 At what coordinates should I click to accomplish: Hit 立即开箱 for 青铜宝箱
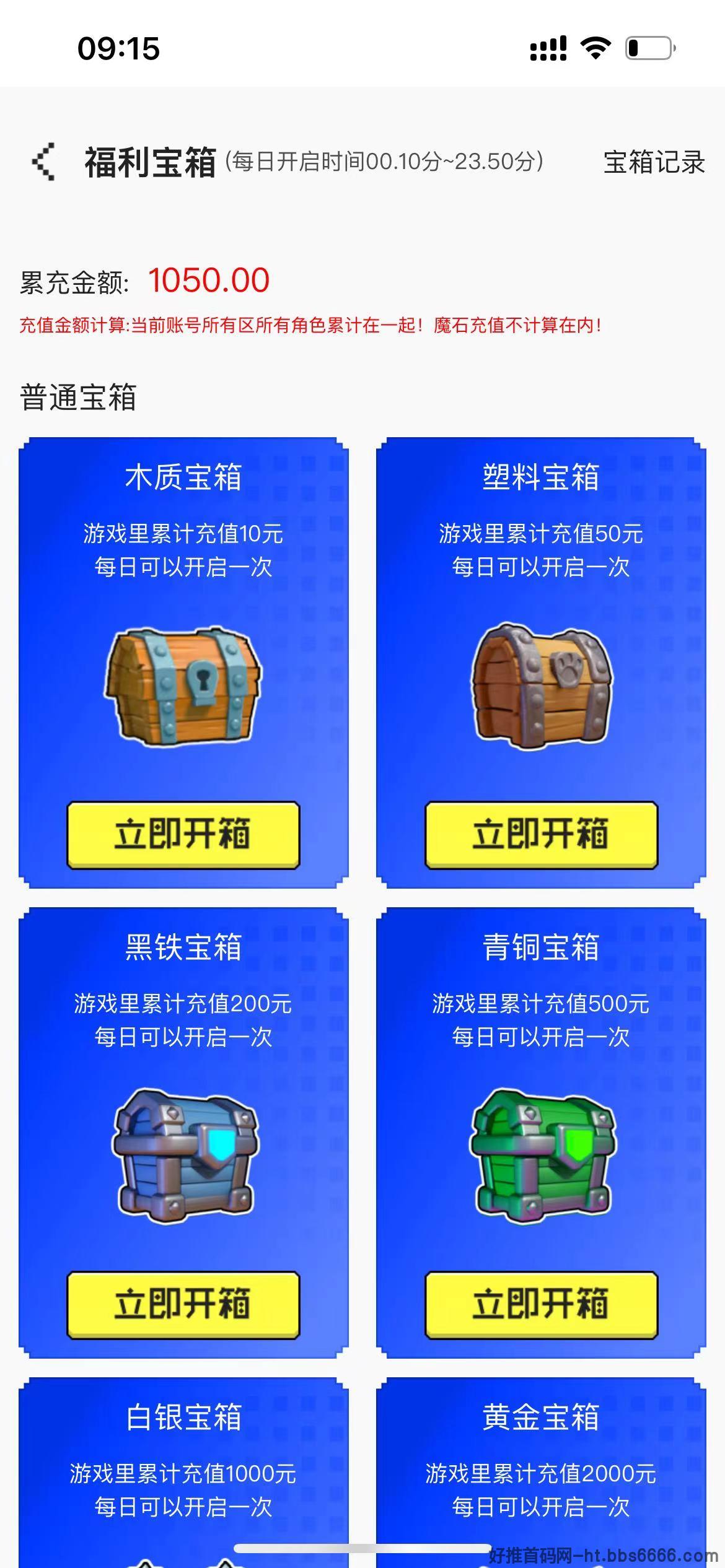pos(541,1305)
